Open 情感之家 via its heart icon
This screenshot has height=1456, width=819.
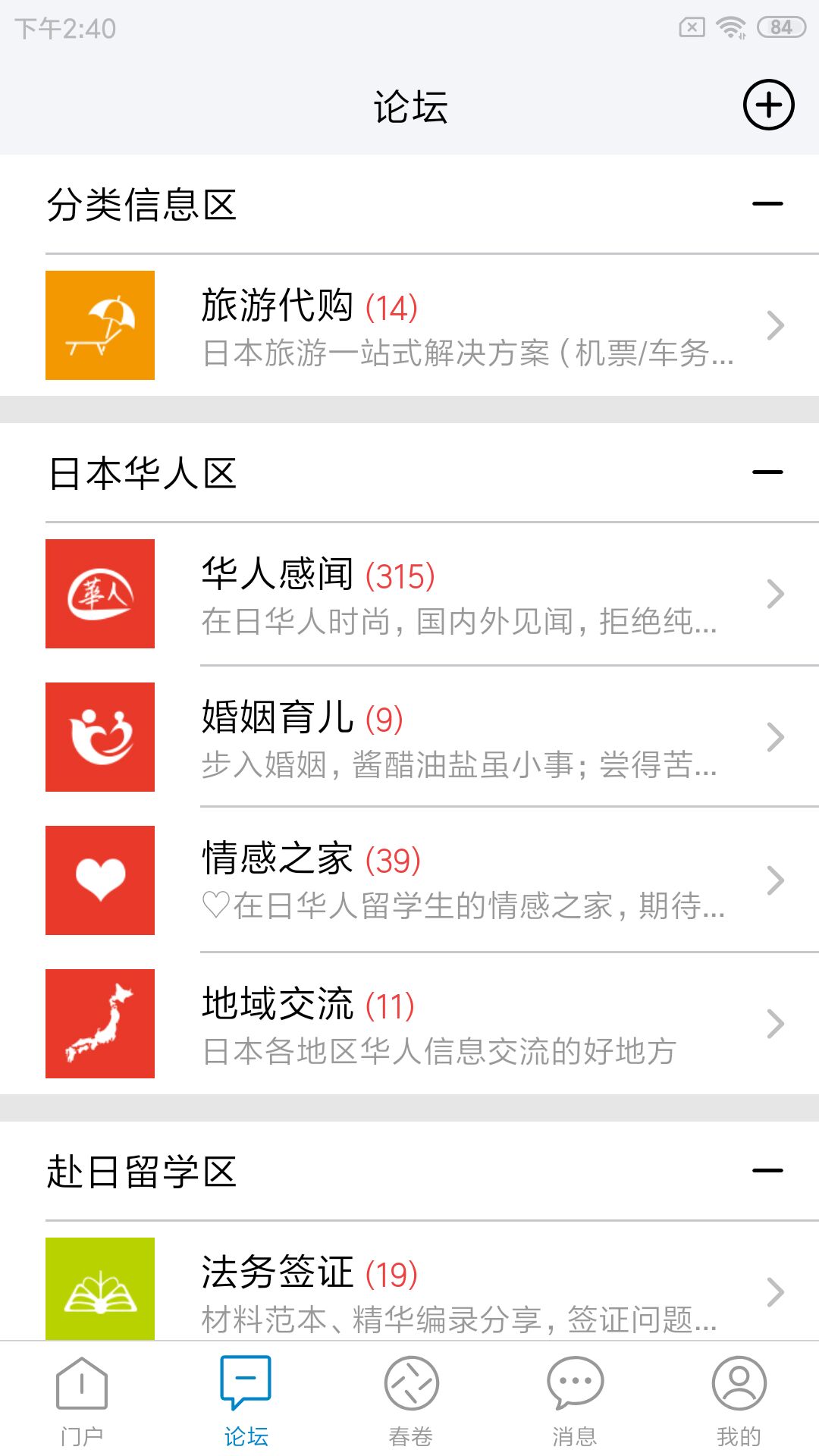click(100, 879)
